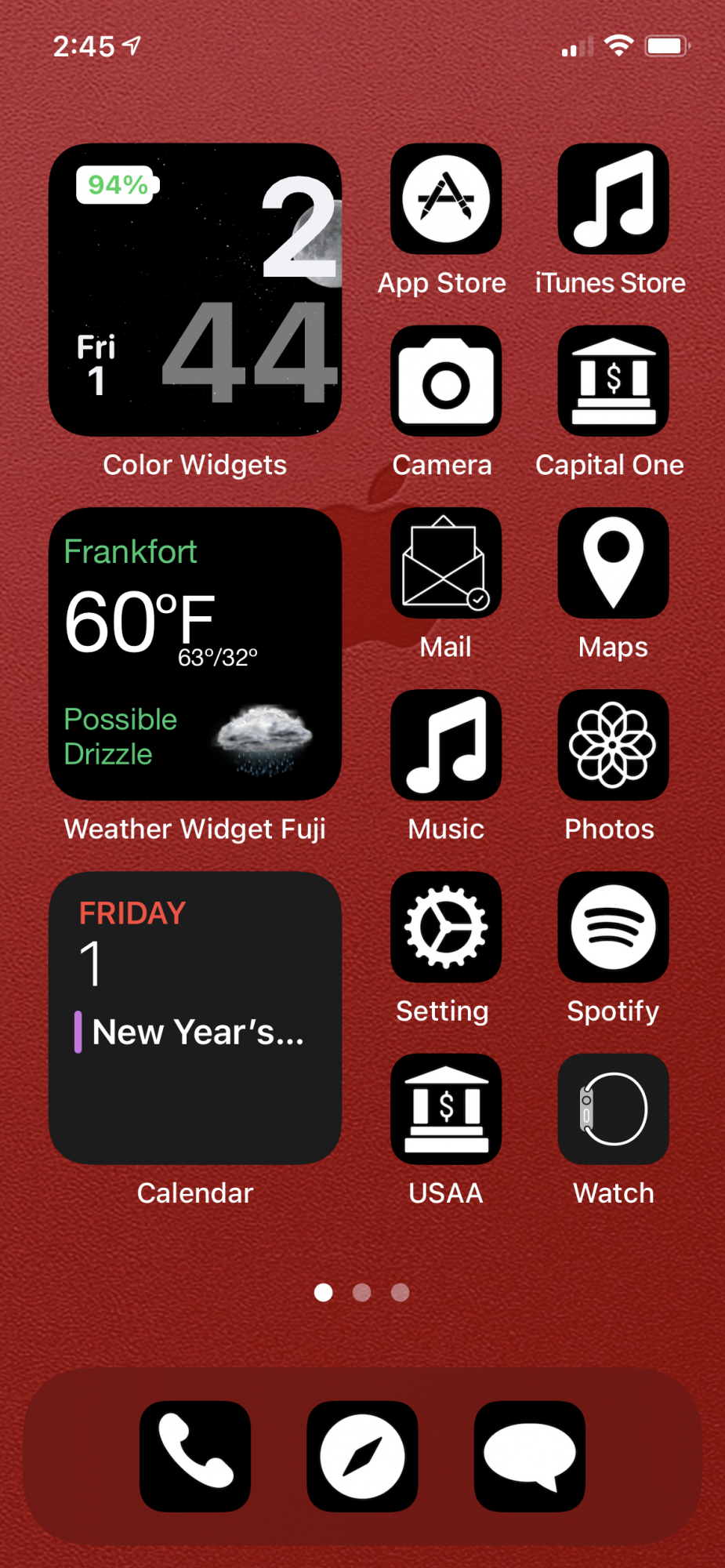Open the Calendar widget showing Friday

coord(195,1018)
